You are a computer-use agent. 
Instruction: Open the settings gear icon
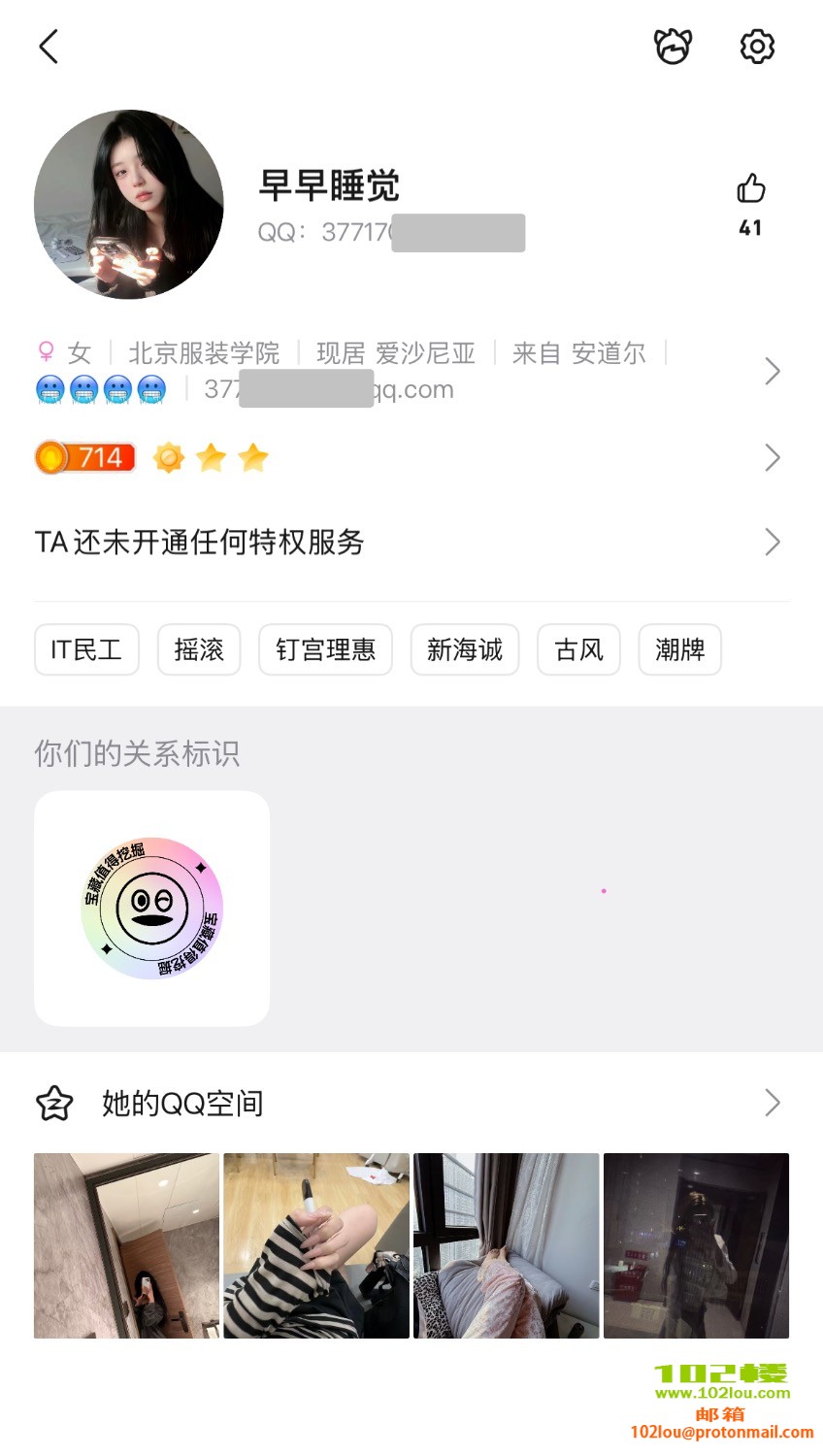click(x=757, y=47)
